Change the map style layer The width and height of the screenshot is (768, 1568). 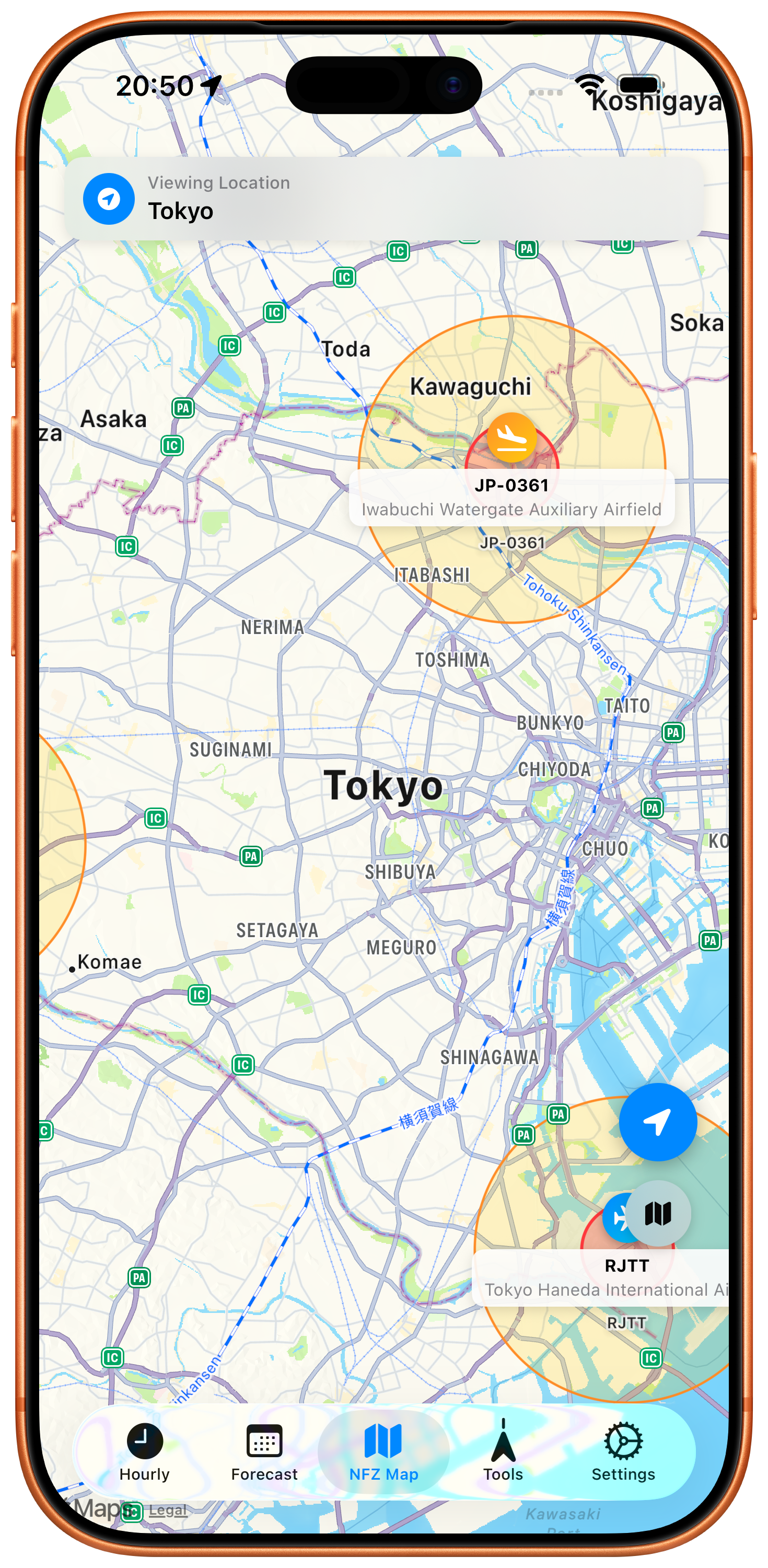point(658,1213)
